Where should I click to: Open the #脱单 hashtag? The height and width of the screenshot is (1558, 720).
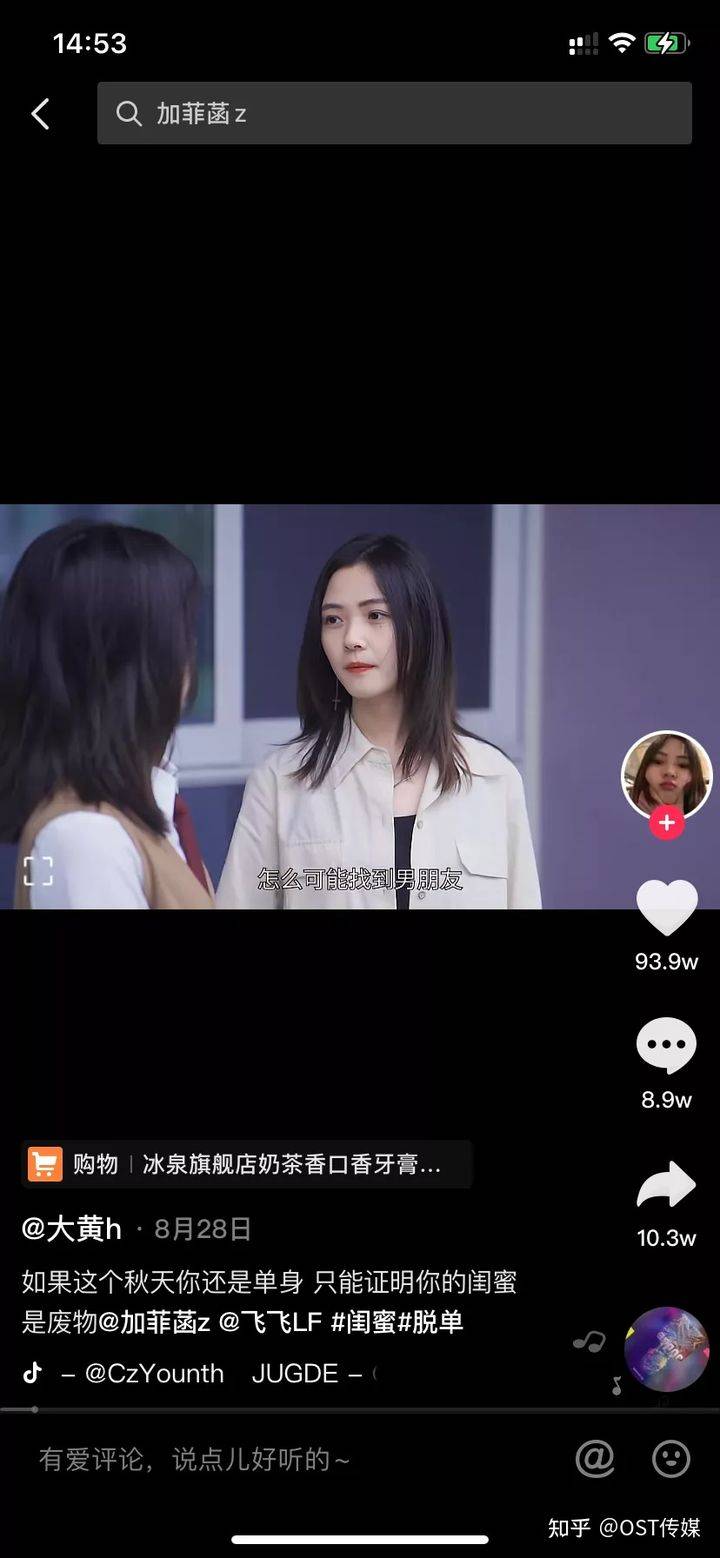tap(431, 1322)
